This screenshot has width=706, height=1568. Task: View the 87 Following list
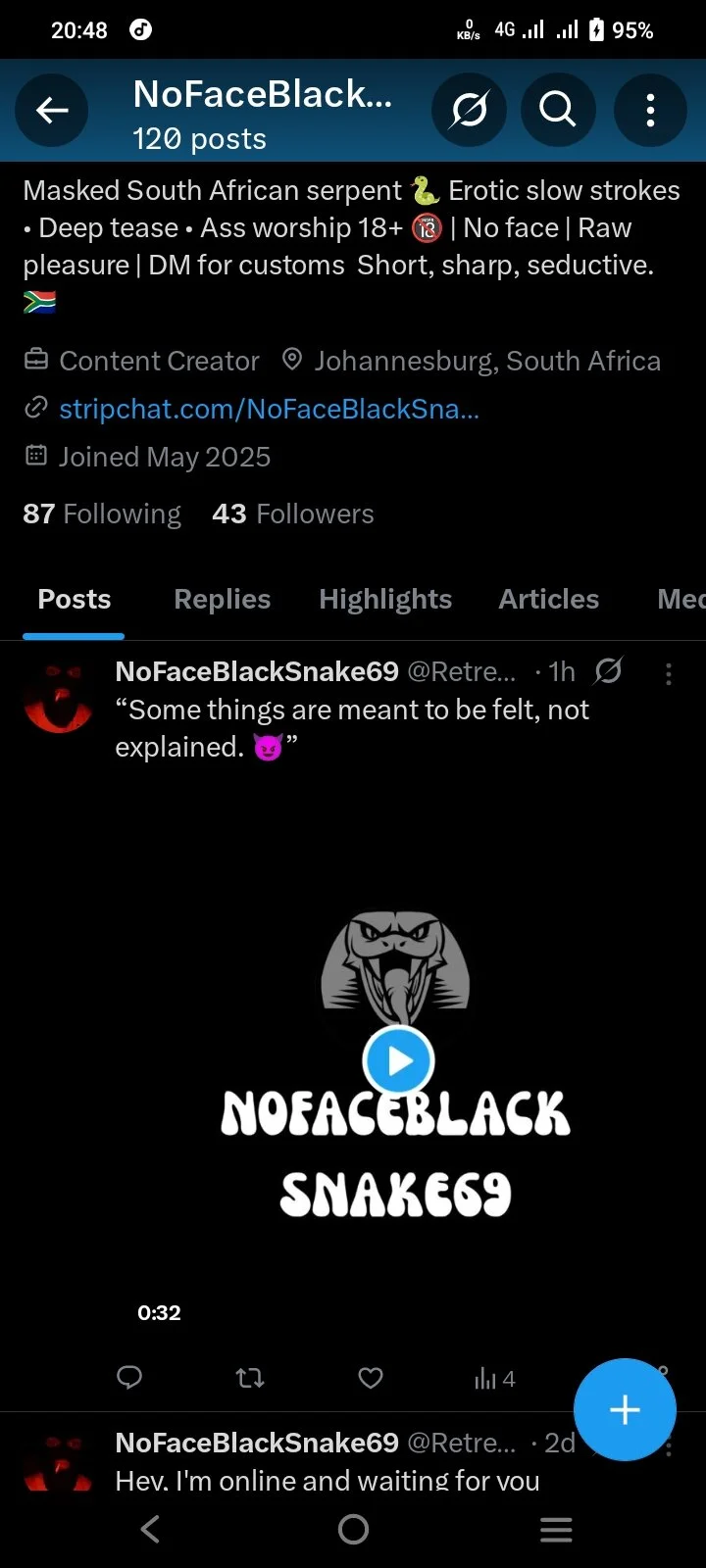coord(102,514)
